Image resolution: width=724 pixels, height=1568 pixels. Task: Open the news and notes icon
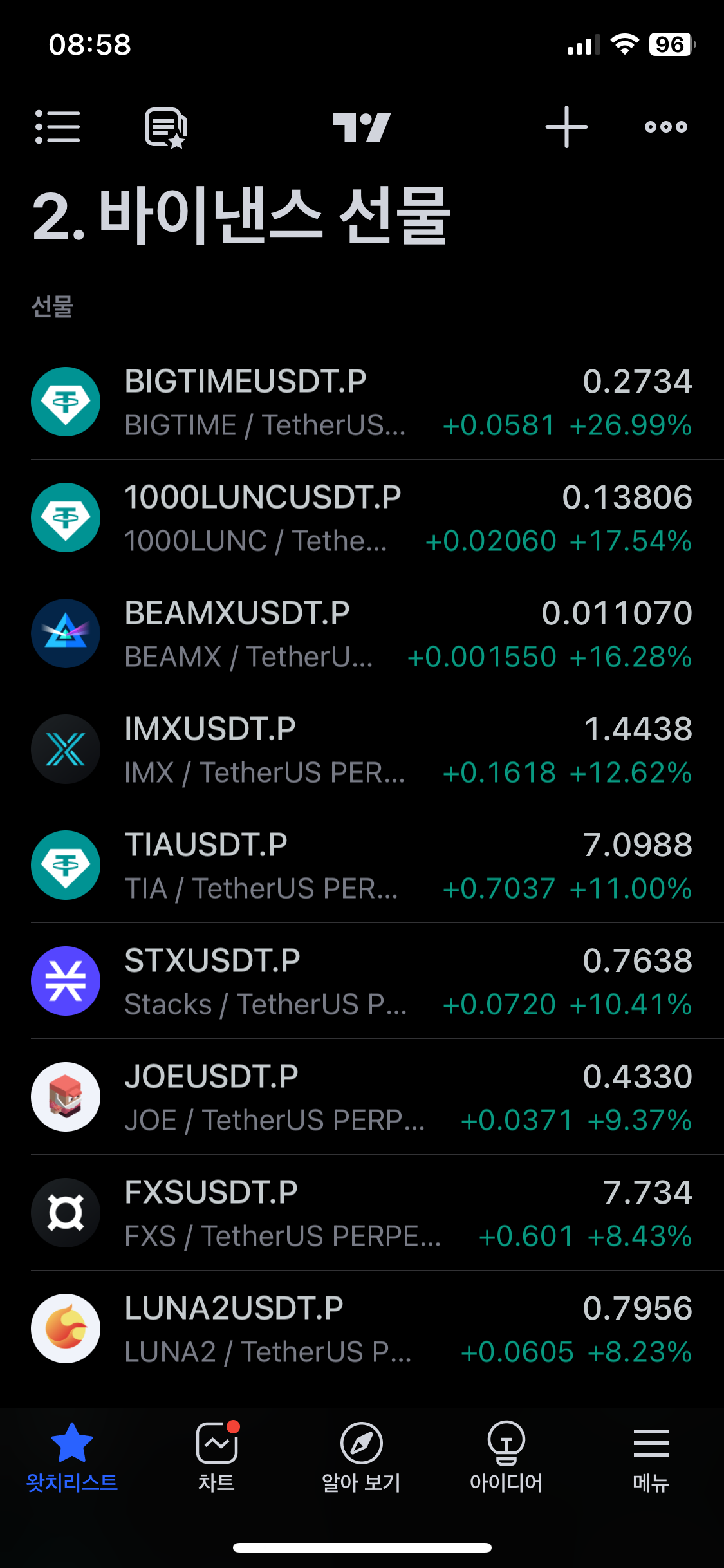coord(166,127)
